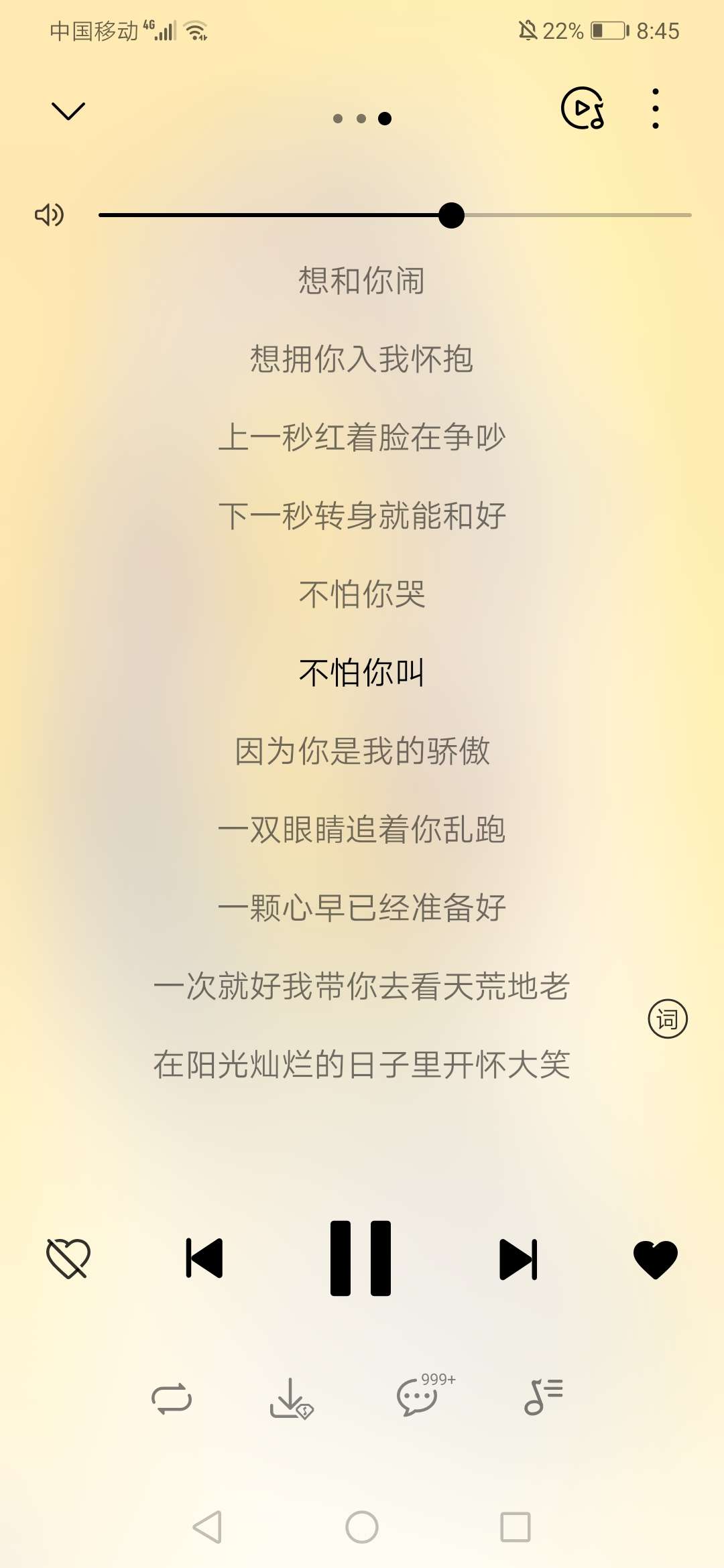Open the play queue list

click(x=543, y=1397)
